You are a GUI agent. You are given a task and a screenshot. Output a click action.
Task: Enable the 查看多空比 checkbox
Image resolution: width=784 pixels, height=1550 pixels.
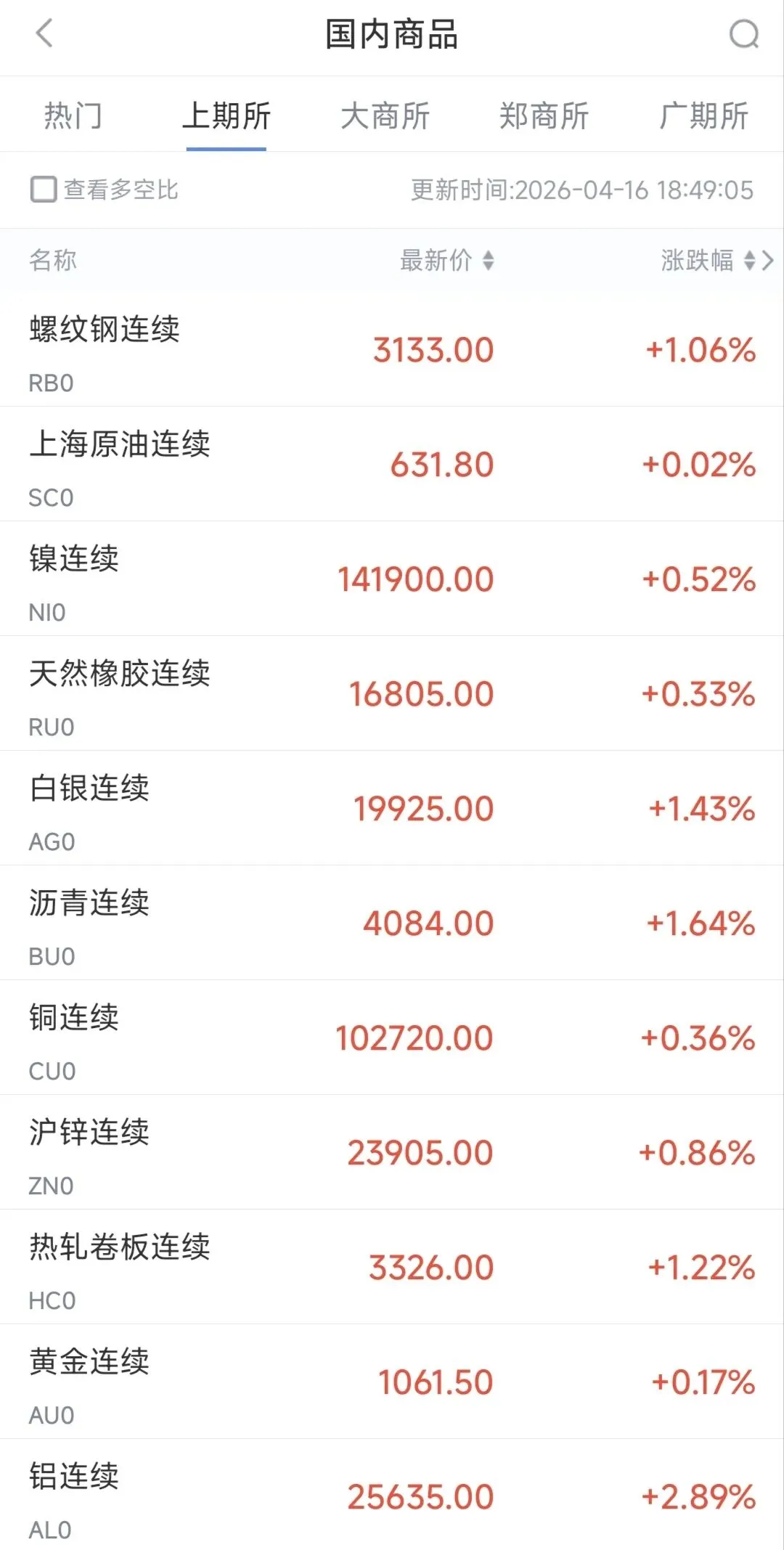coord(44,190)
